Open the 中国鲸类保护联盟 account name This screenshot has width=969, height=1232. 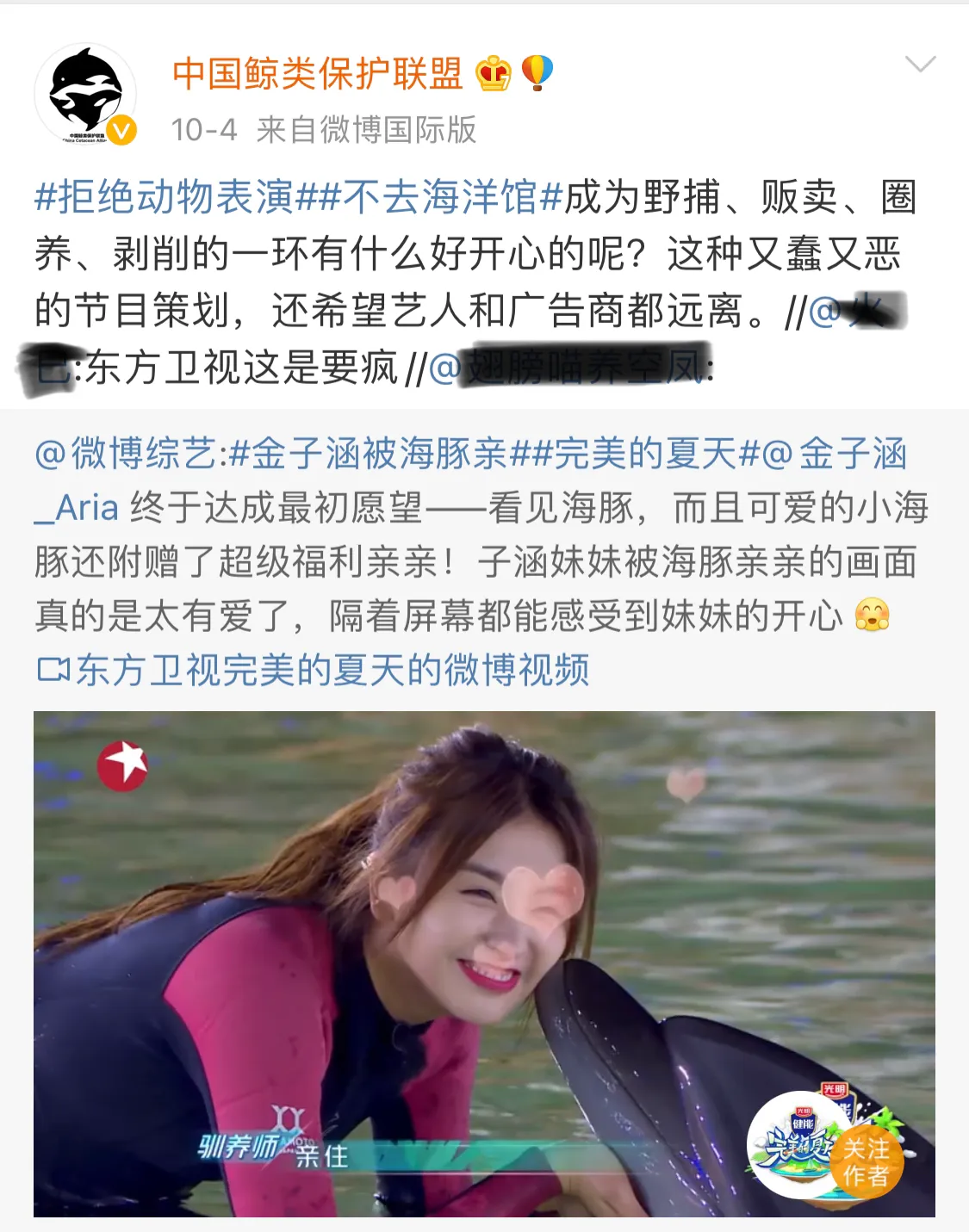pyautogui.click(x=318, y=74)
